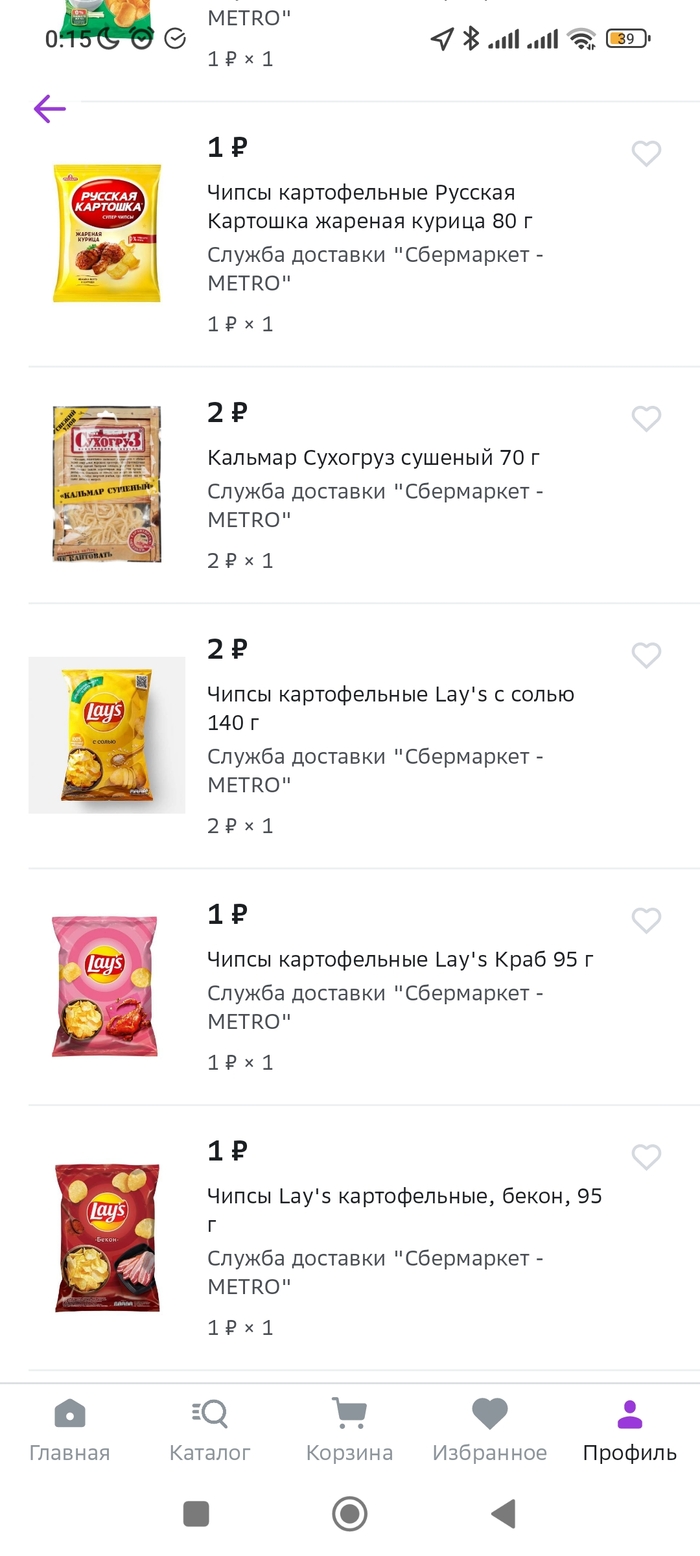Favorite the Русская Картошка жареная курица chips
700x1556 pixels.
(646, 153)
